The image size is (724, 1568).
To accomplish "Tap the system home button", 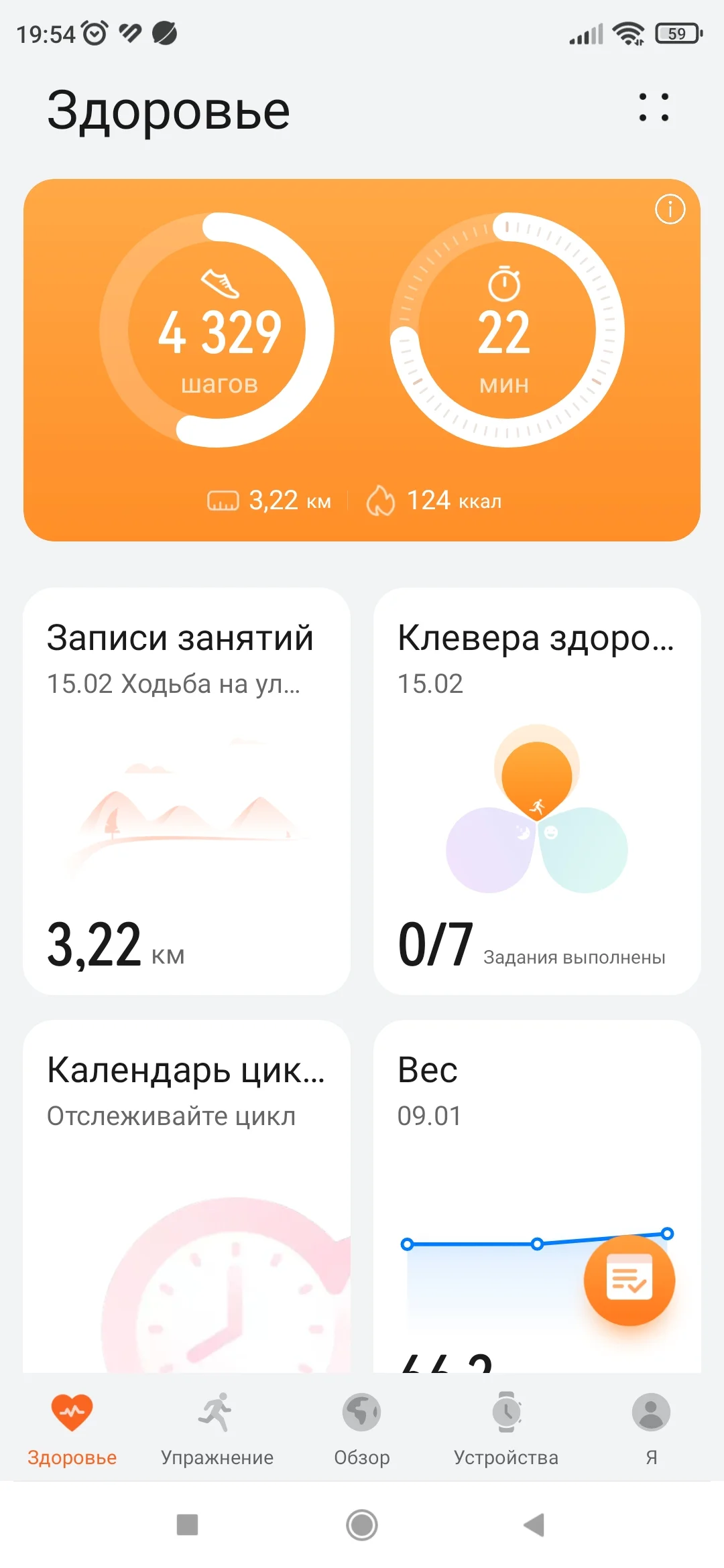I will coord(362,1525).
